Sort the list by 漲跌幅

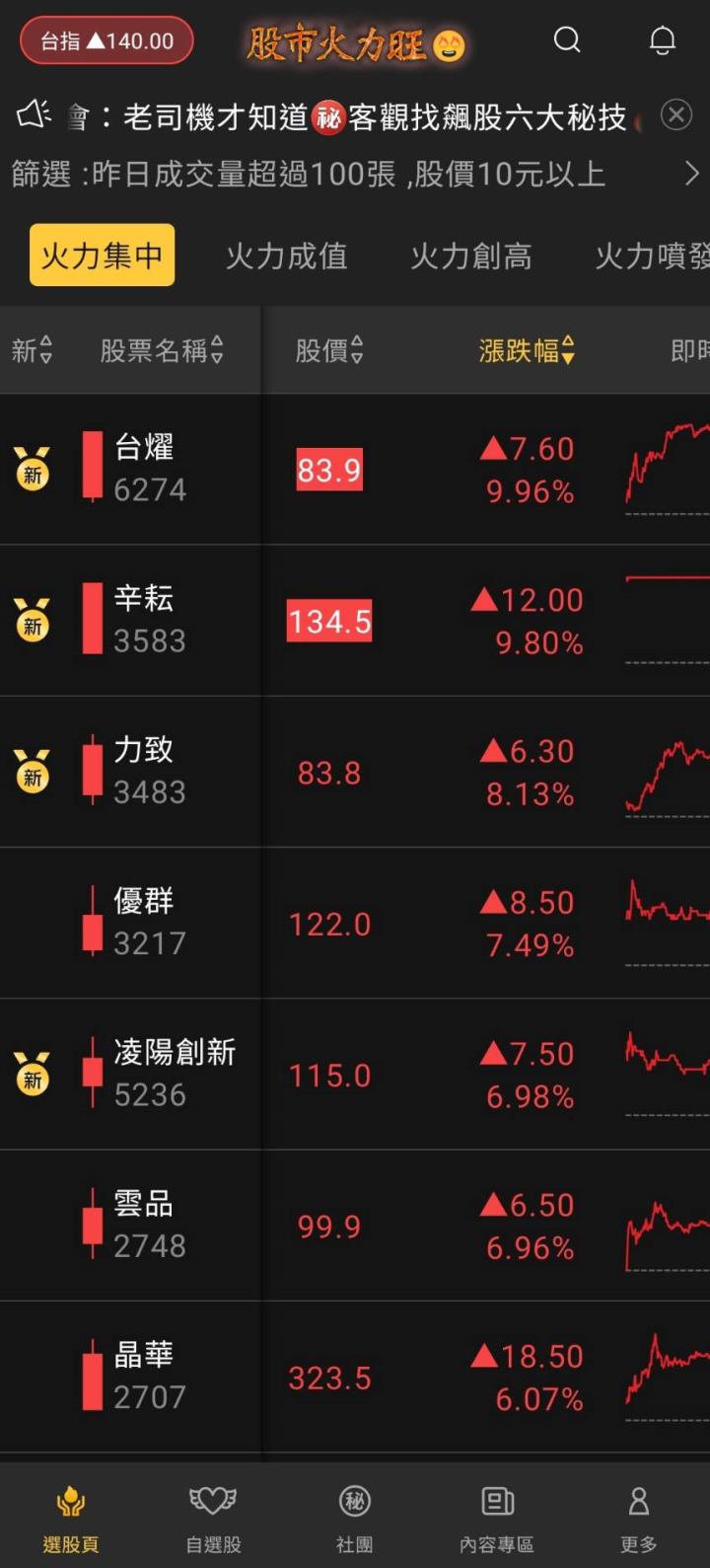[x=527, y=350]
